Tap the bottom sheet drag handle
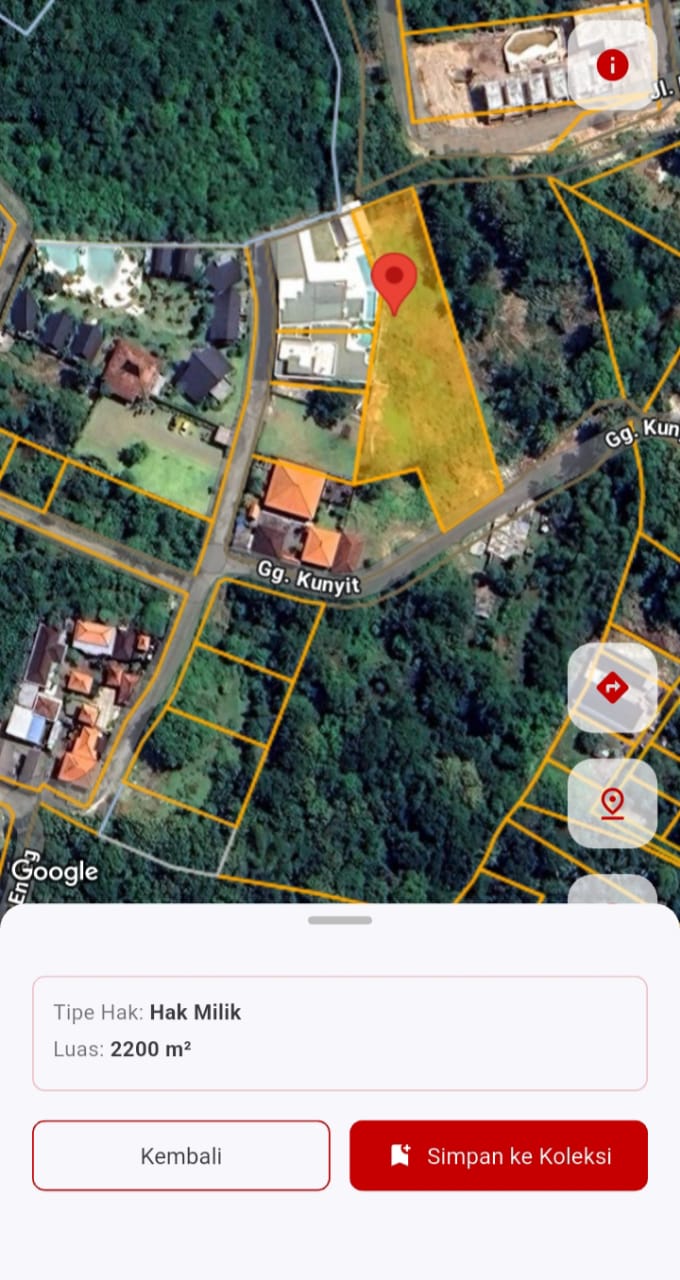This screenshot has width=680, height=1280. (340, 920)
